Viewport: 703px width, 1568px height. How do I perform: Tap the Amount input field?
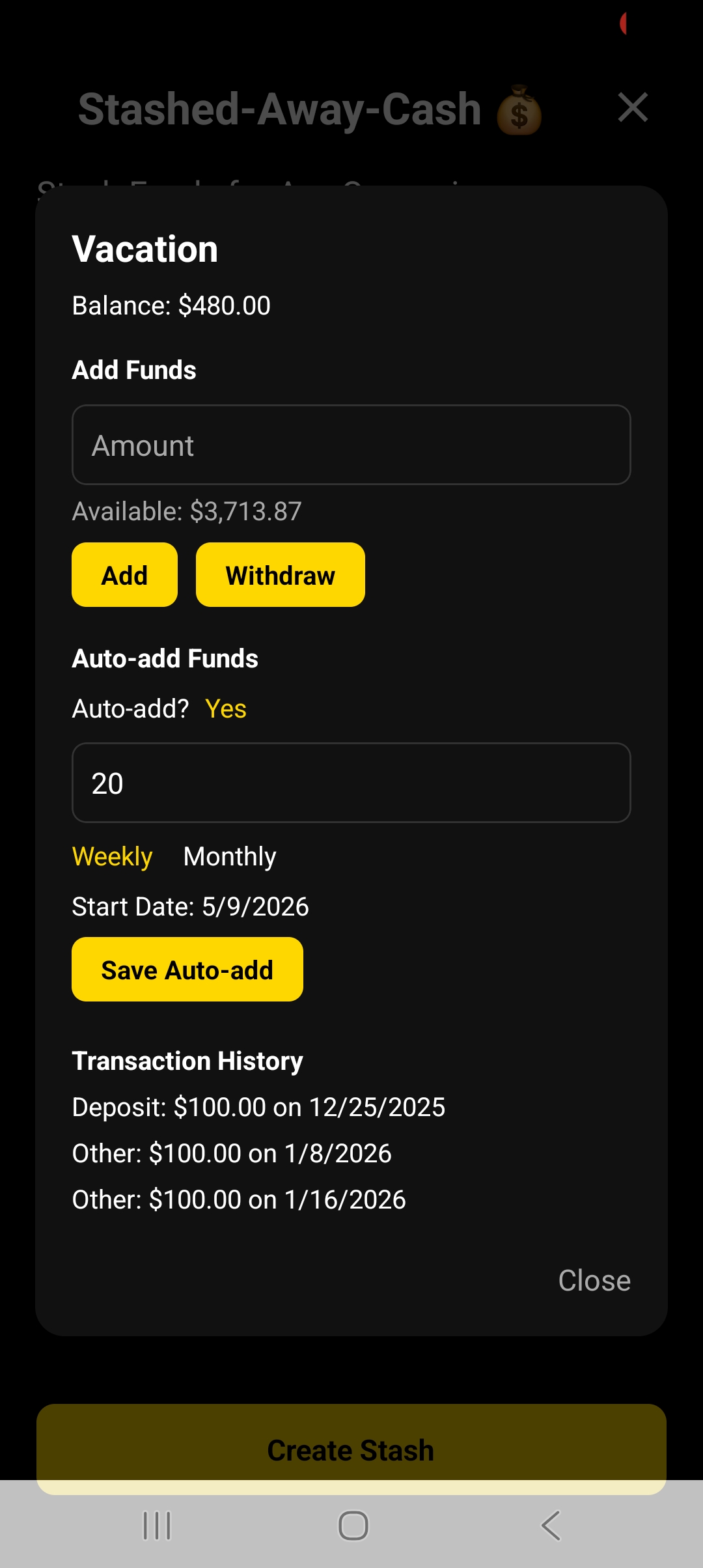tap(351, 445)
